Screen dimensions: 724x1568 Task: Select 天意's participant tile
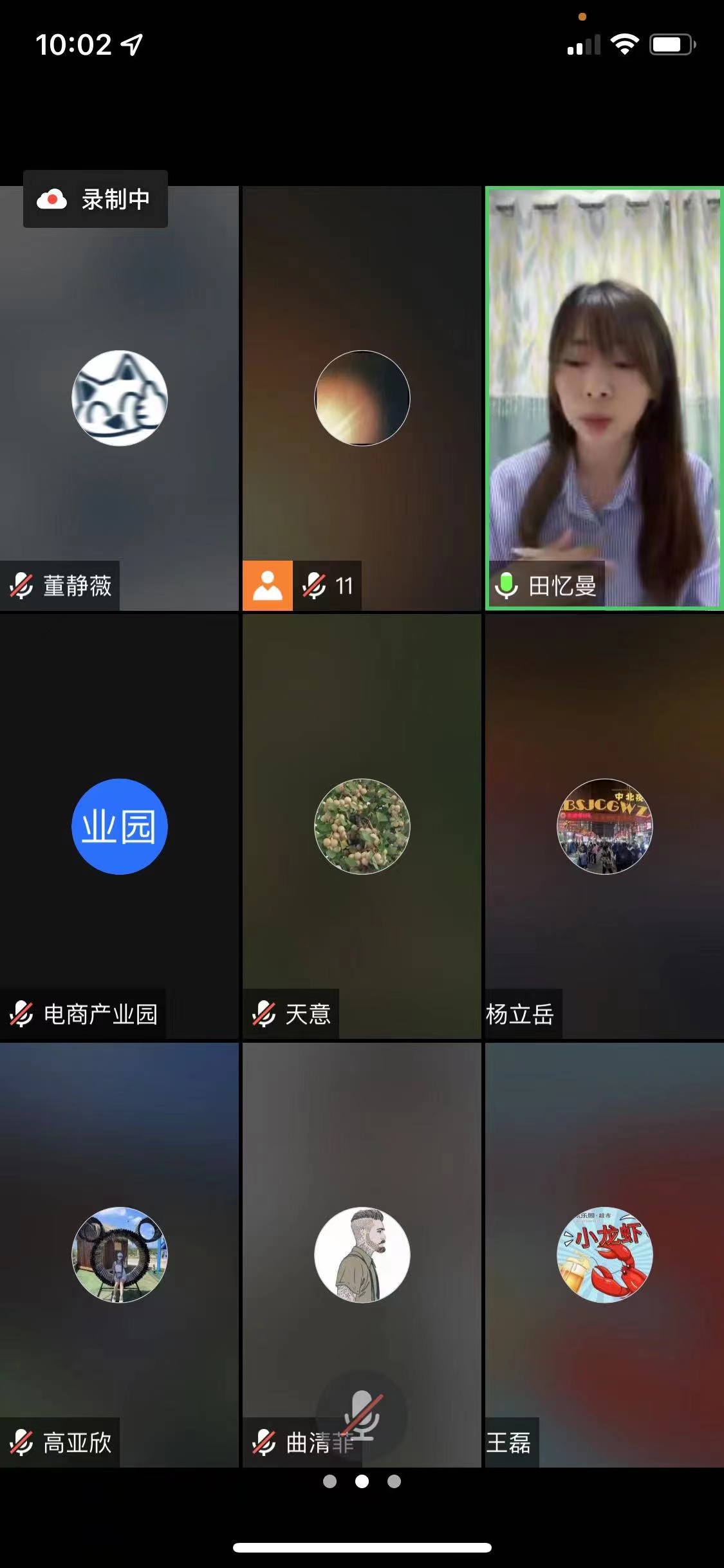coord(362,826)
